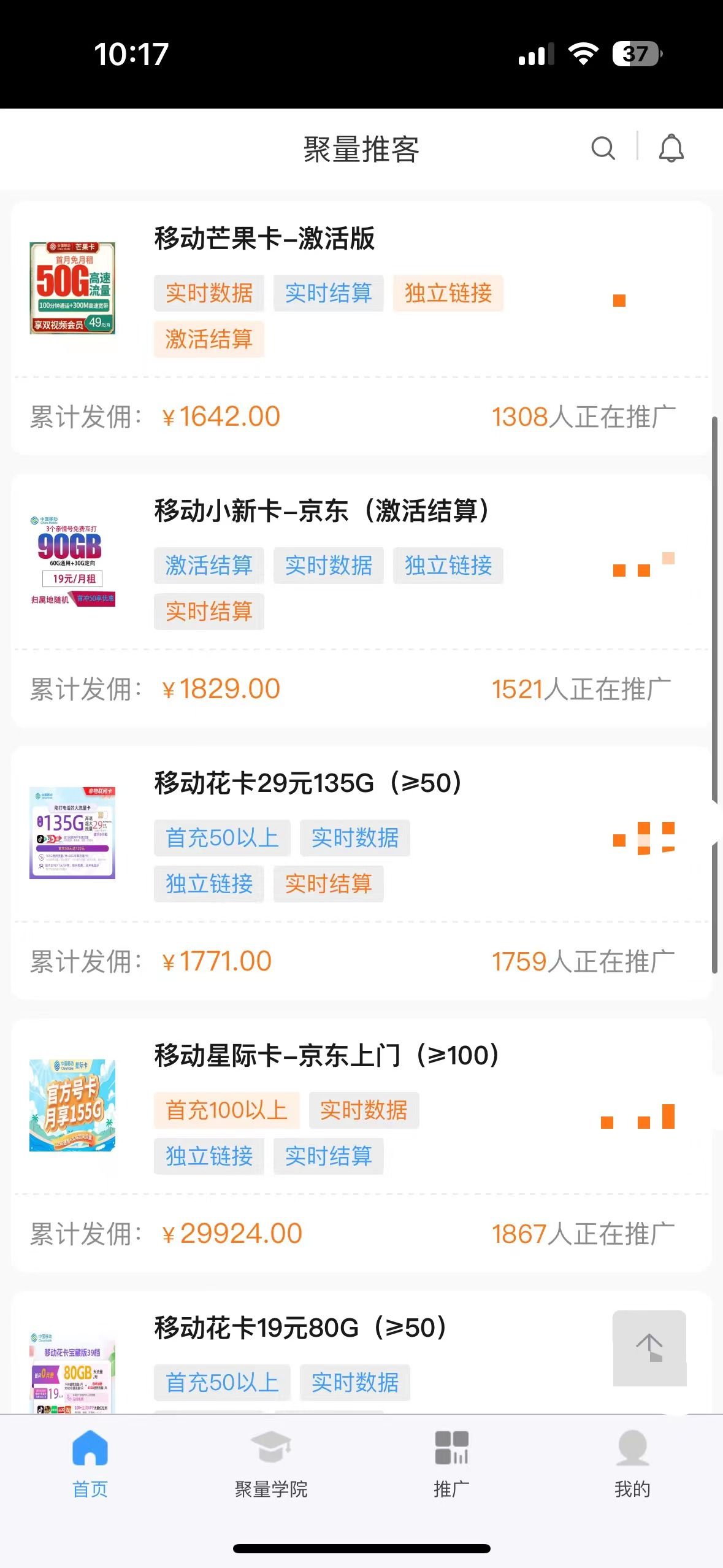This screenshot has height=1568, width=723.
Task: View 移动星际卡-京东上门 product details
Action: click(326, 1056)
